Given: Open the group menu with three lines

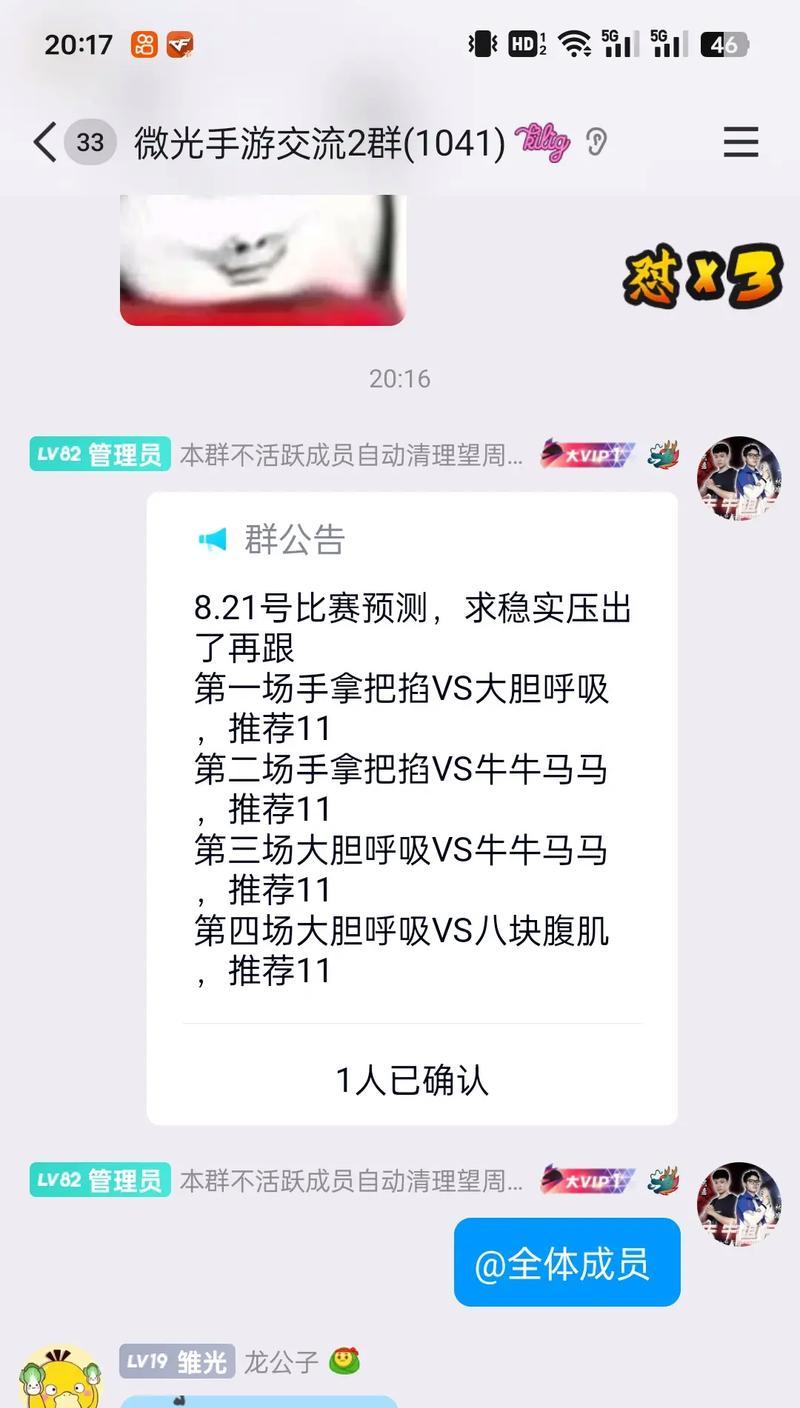Looking at the screenshot, I should [740, 142].
